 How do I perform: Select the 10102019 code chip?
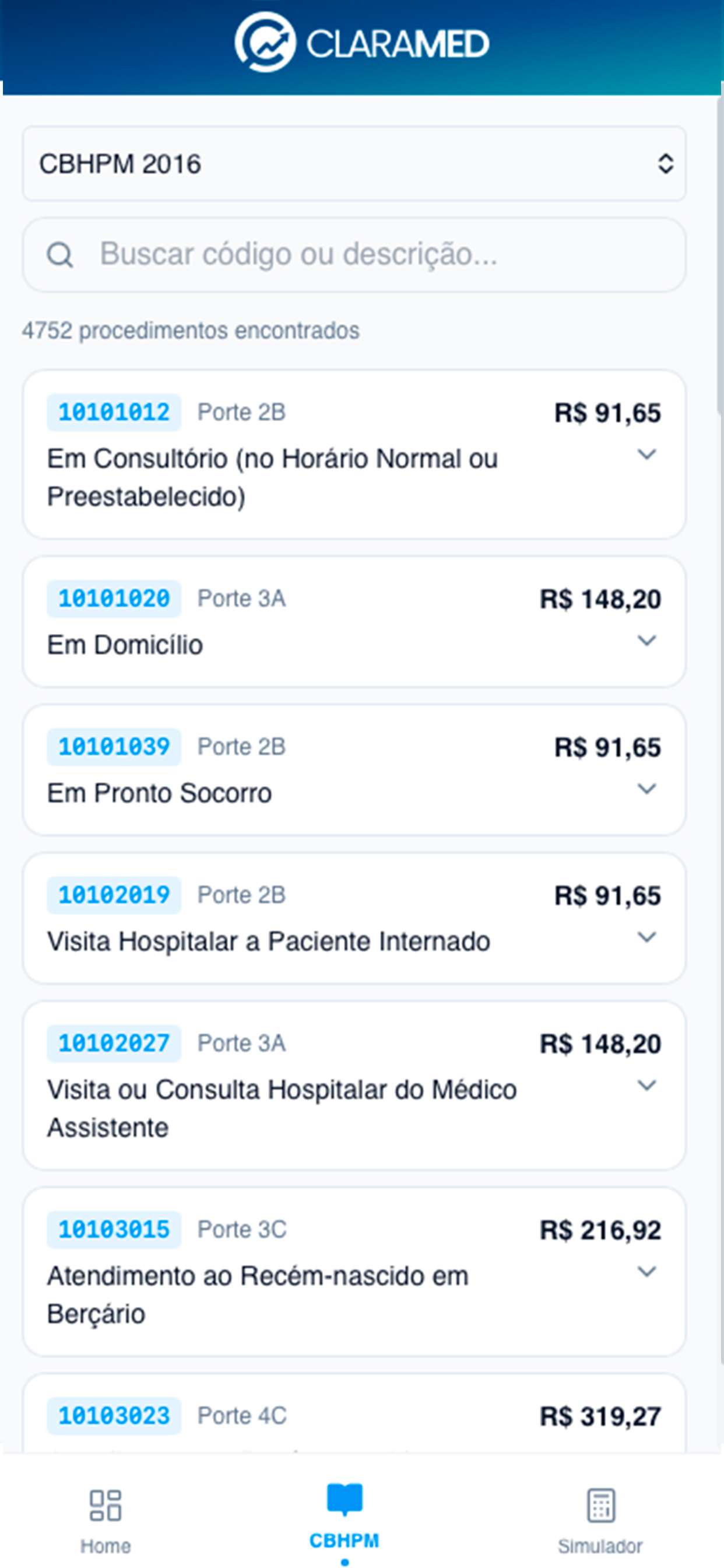(x=113, y=895)
